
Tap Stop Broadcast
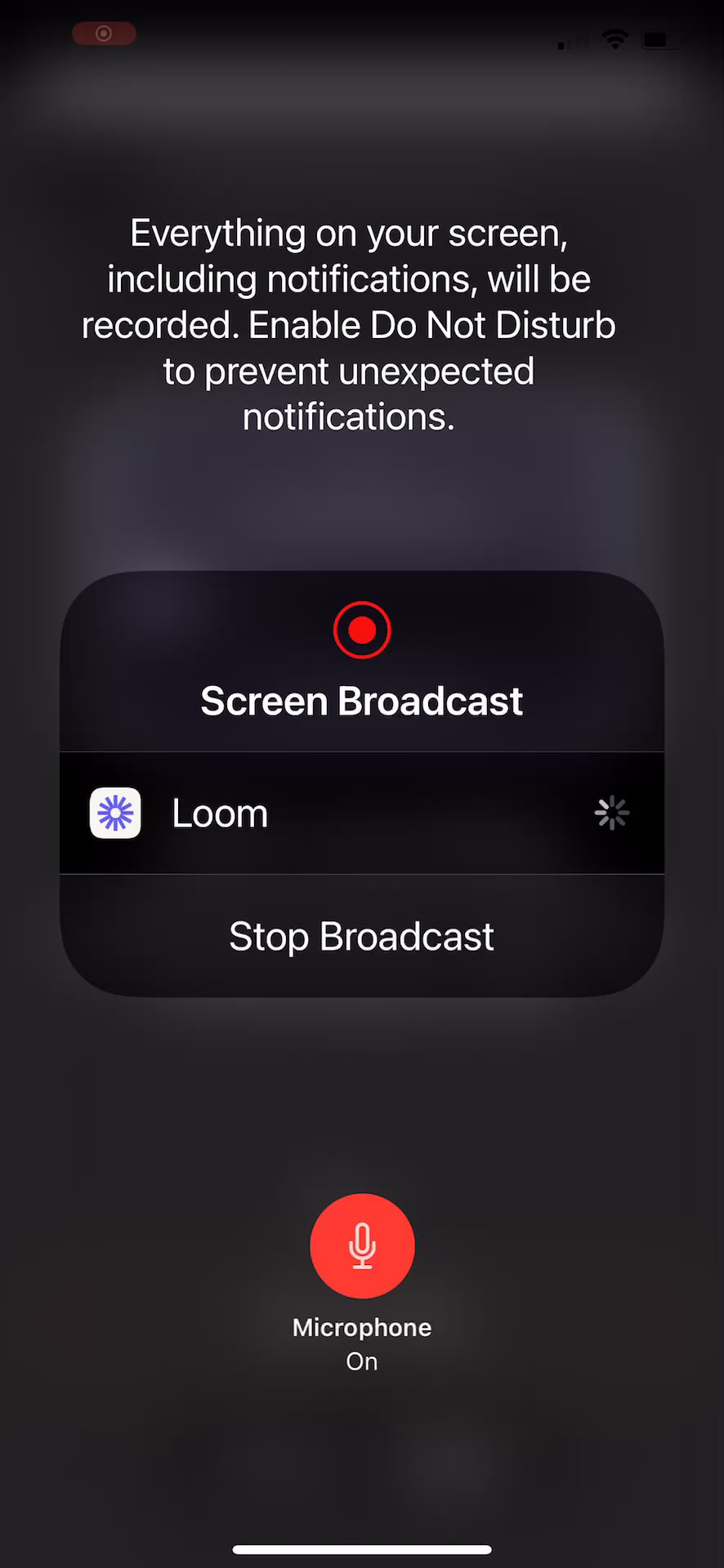pyautogui.click(x=361, y=936)
